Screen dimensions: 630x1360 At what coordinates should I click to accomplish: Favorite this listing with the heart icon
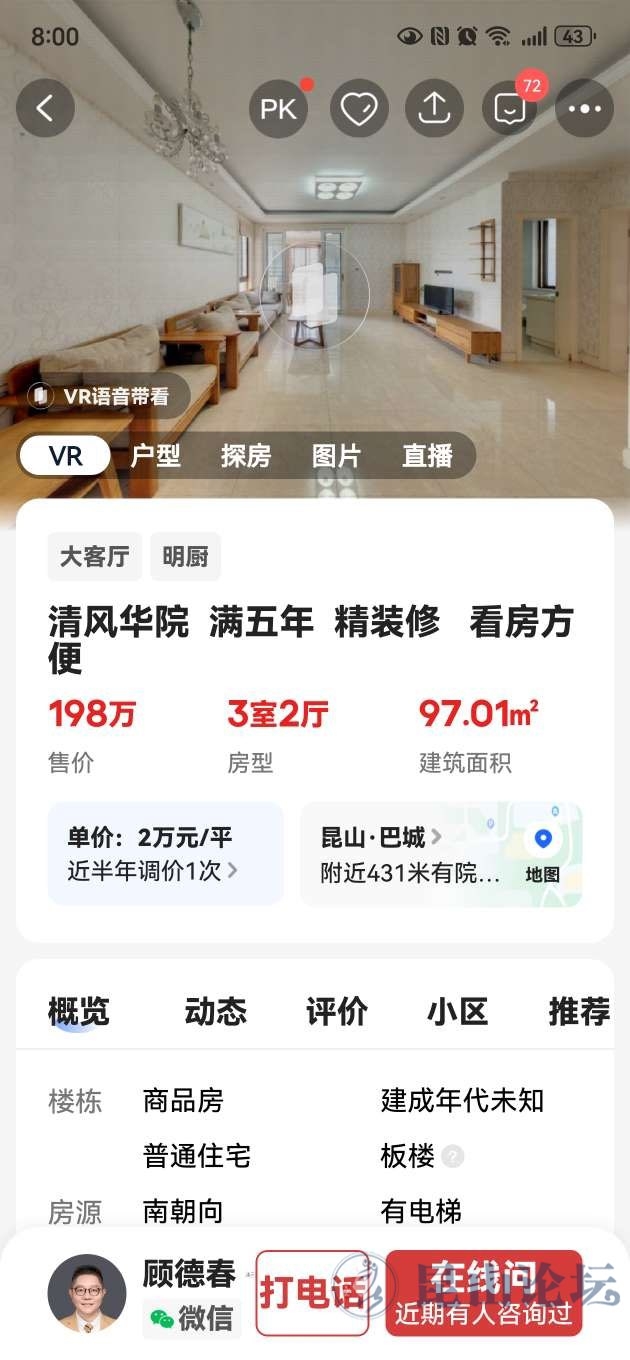click(358, 108)
